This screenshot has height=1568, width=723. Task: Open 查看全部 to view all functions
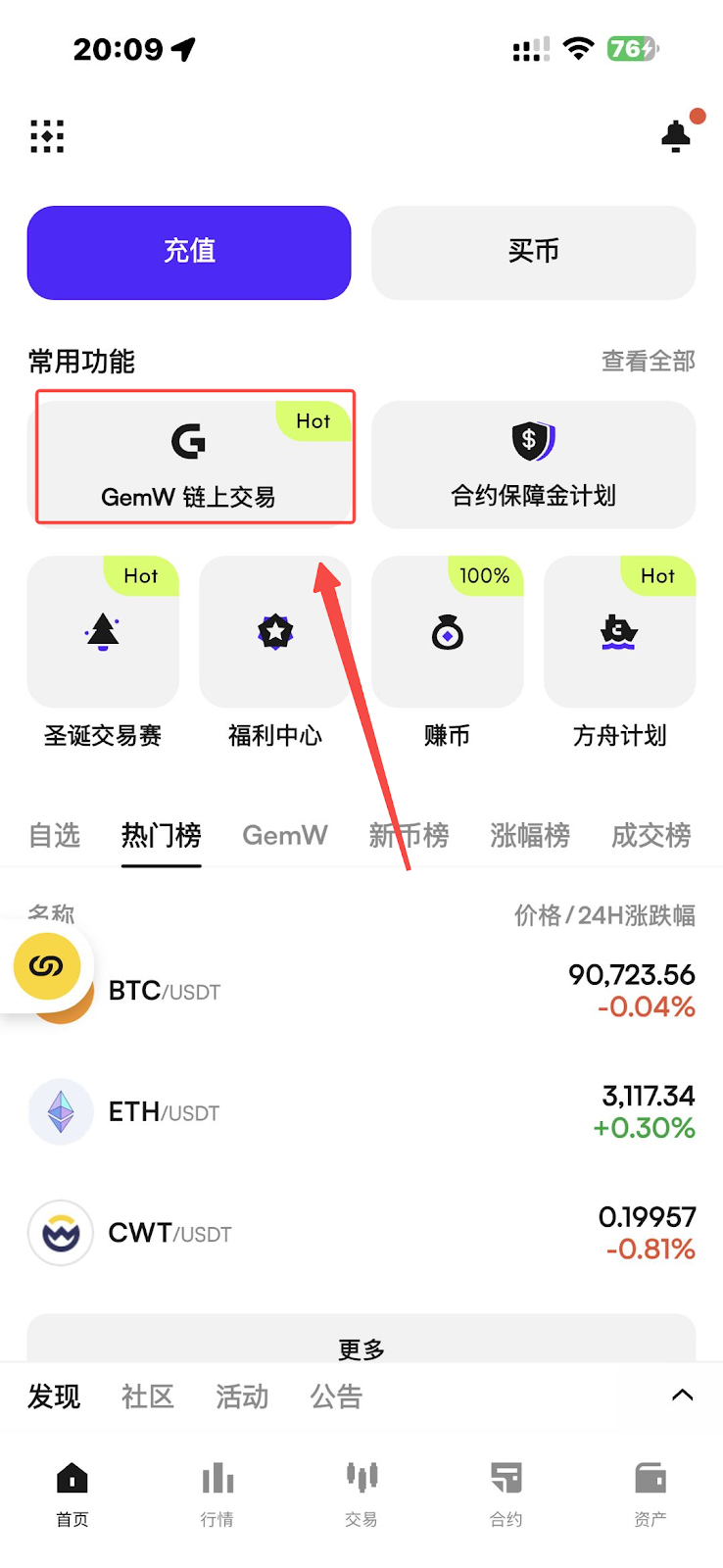tap(648, 362)
